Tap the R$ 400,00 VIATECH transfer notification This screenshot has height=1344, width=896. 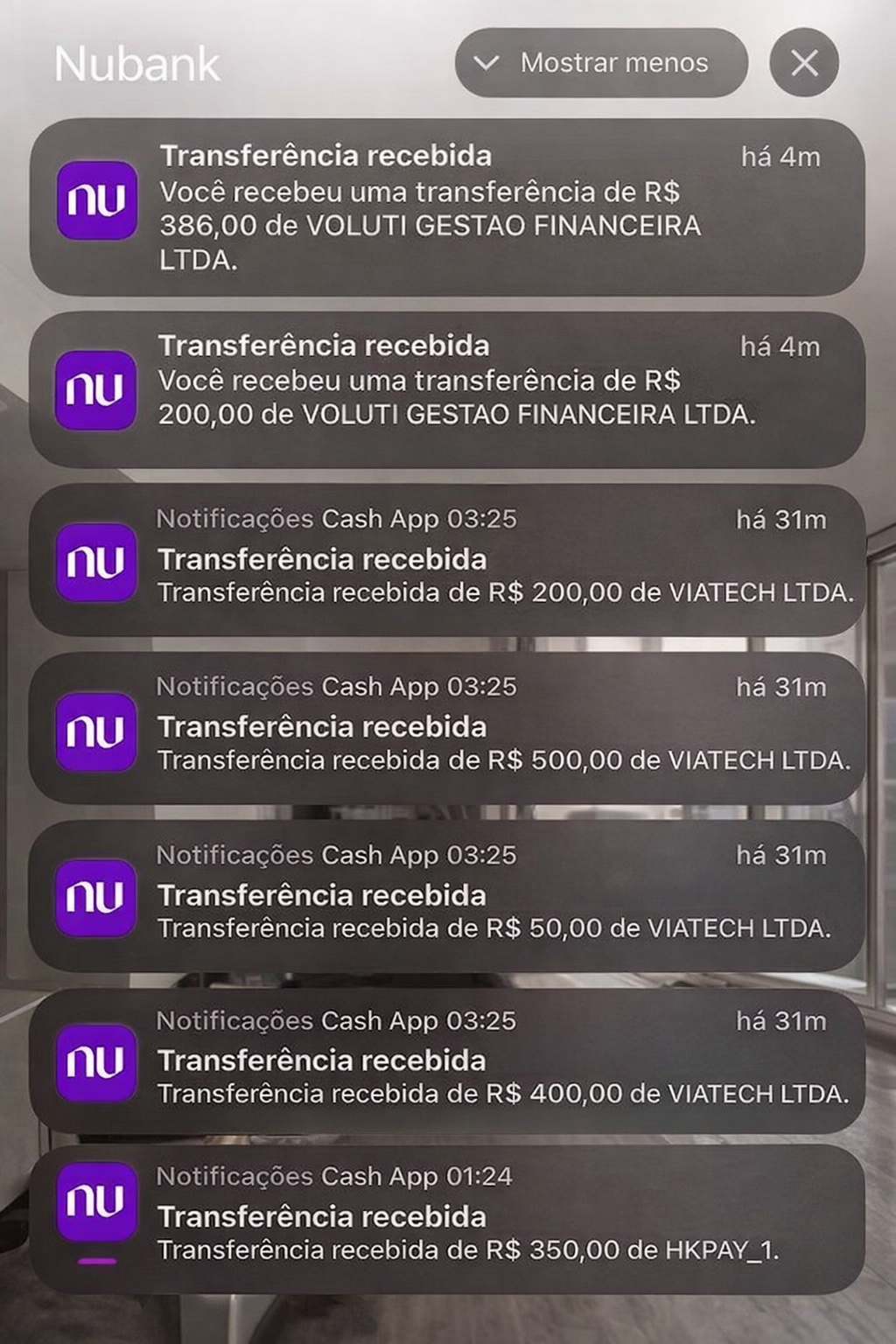coord(447,1061)
